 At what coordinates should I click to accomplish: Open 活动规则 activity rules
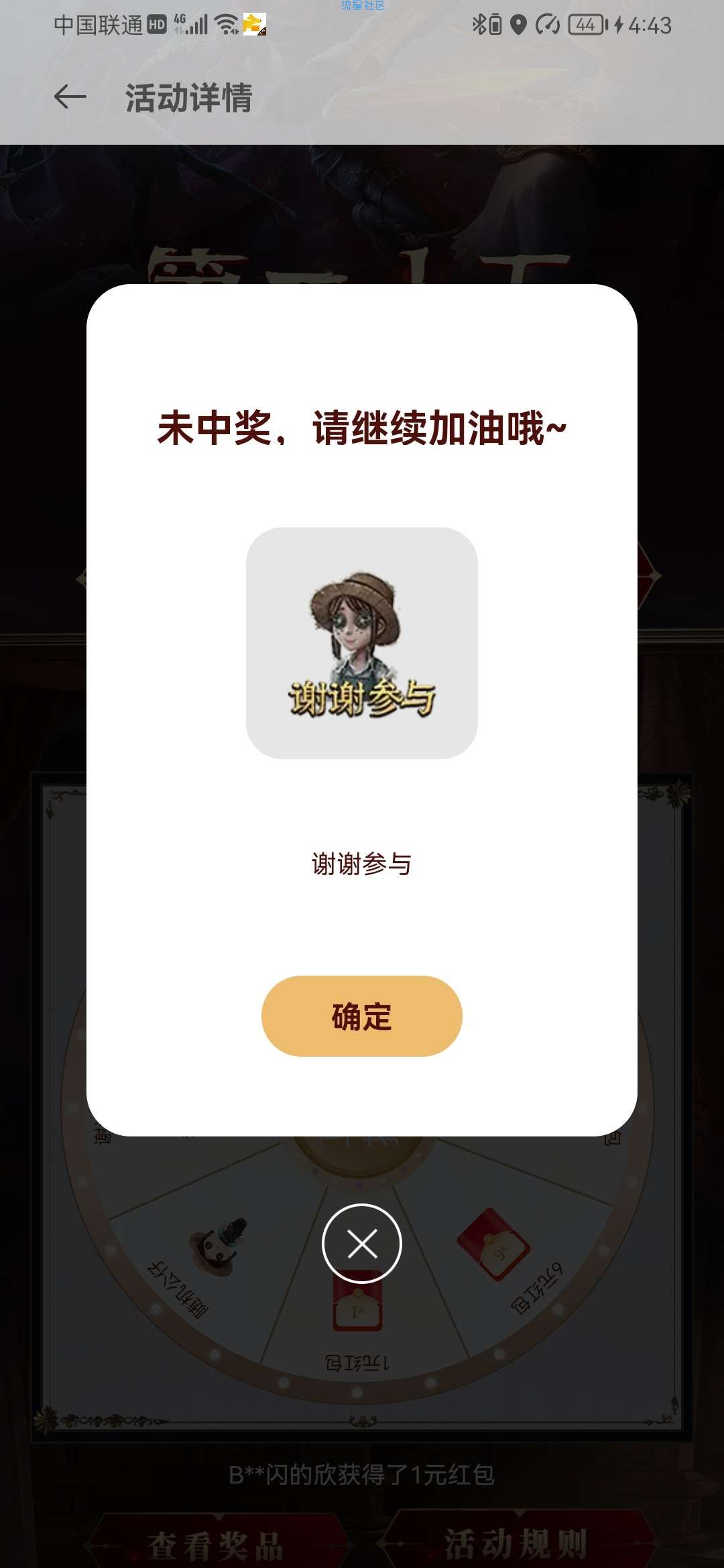point(516,1543)
